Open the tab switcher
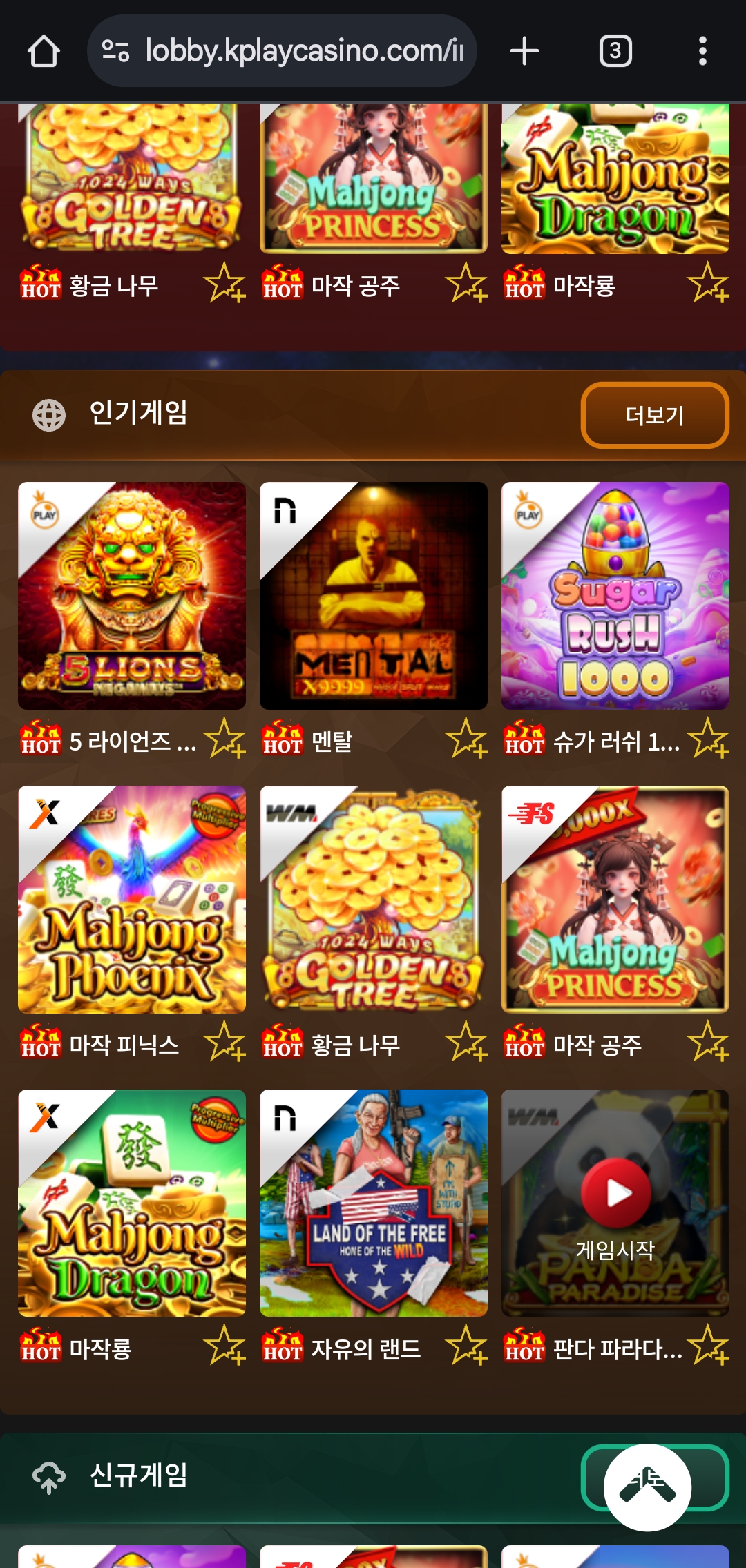This screenshot has width=746, height=1568. tap(615, 51)
